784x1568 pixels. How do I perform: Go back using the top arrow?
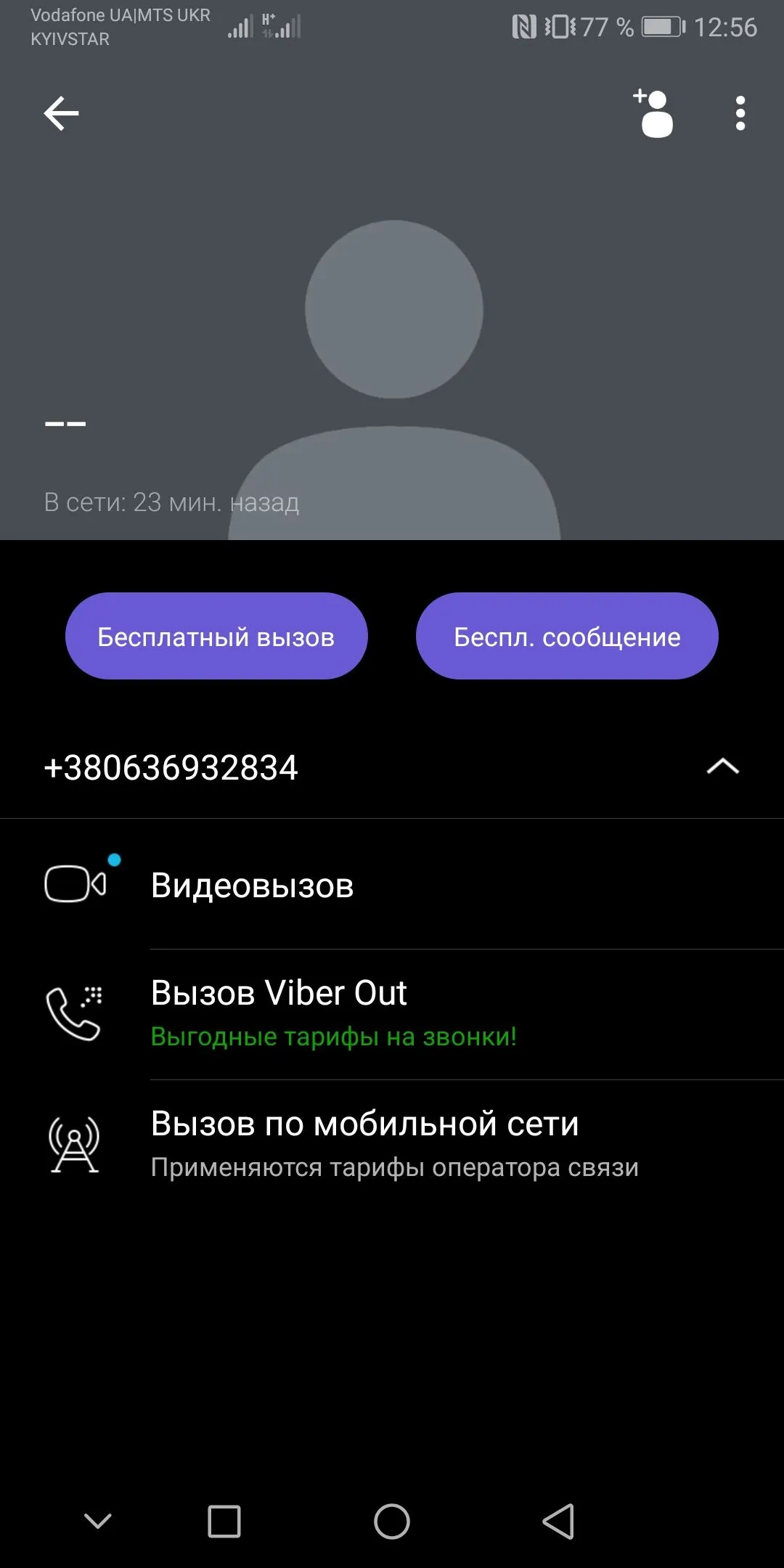click(x=62, y=114)
